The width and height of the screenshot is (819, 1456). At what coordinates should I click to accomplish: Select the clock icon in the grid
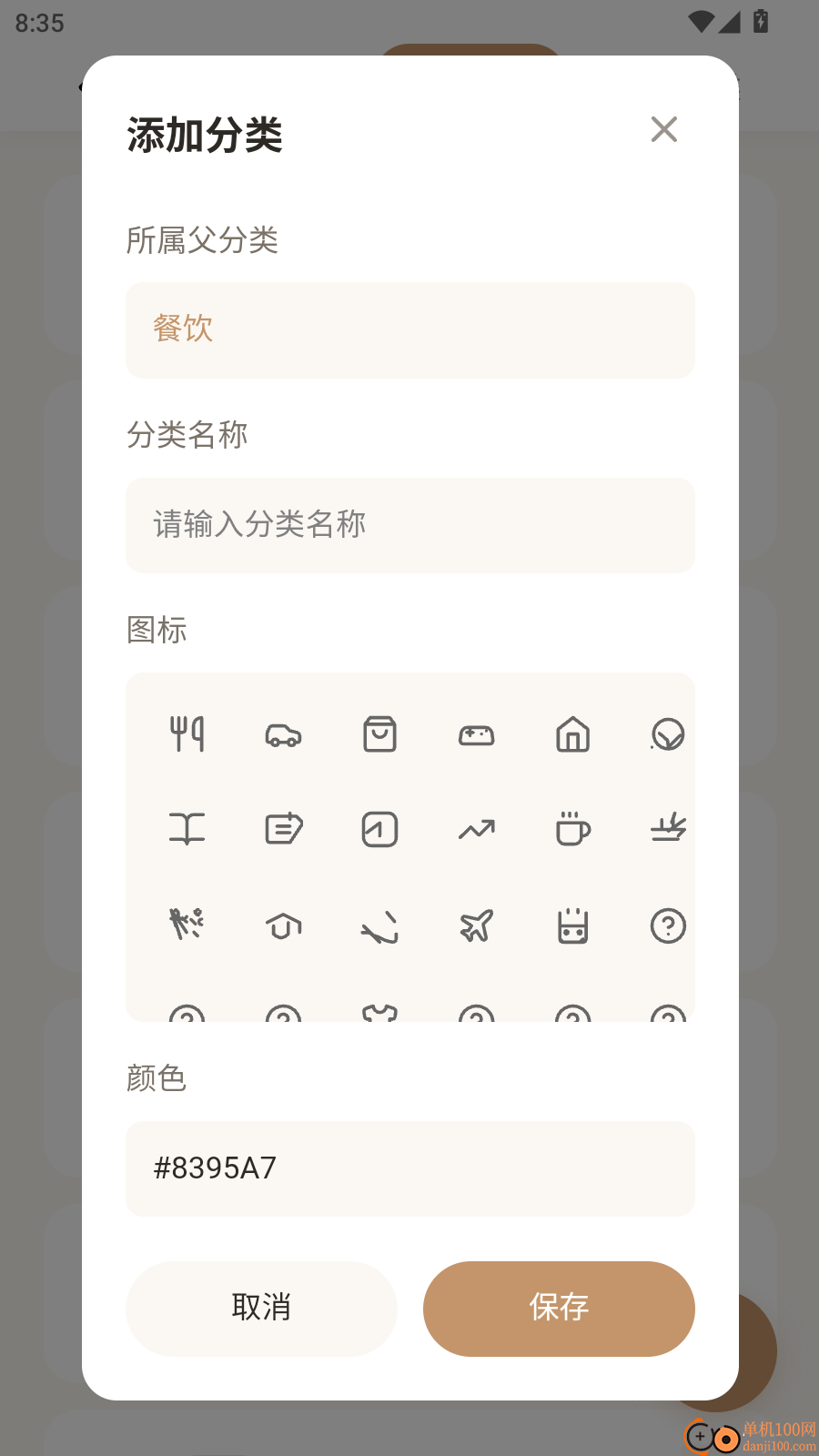click(x=380, y=829)
